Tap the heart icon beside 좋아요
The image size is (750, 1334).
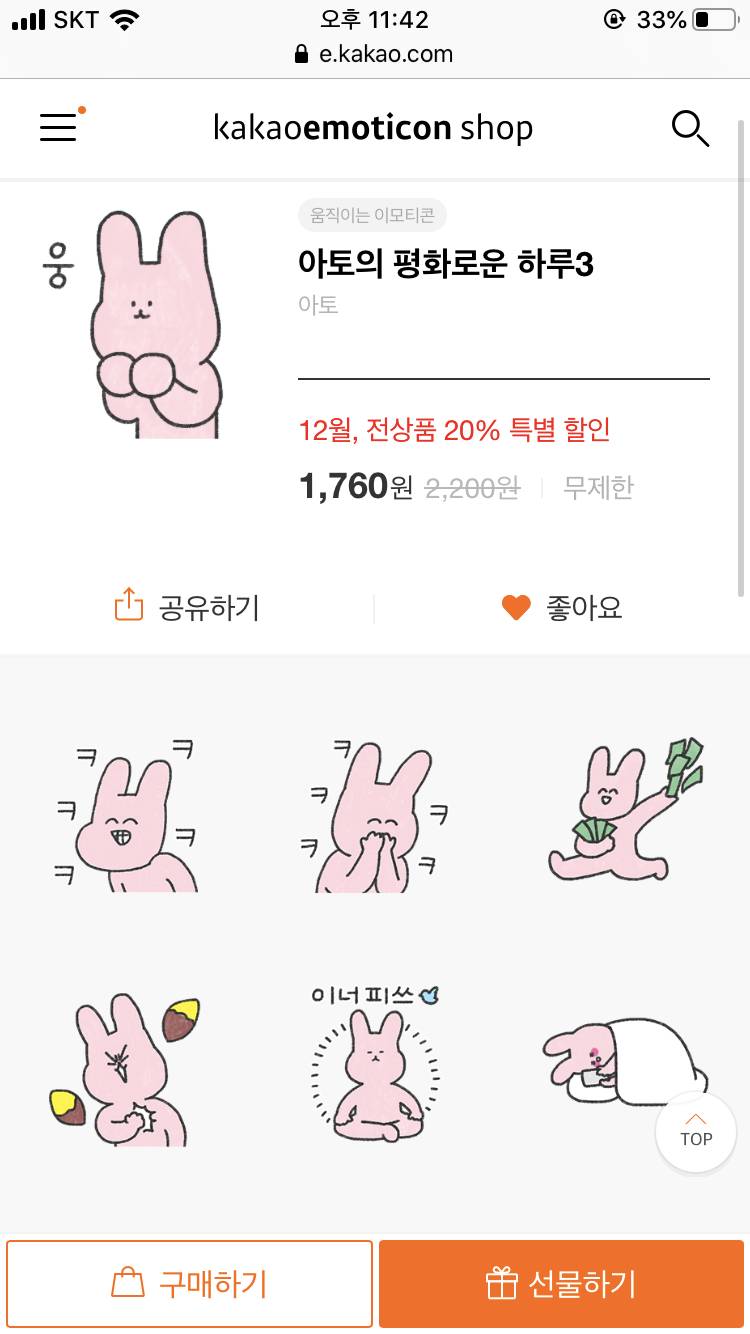pos(516,606)
